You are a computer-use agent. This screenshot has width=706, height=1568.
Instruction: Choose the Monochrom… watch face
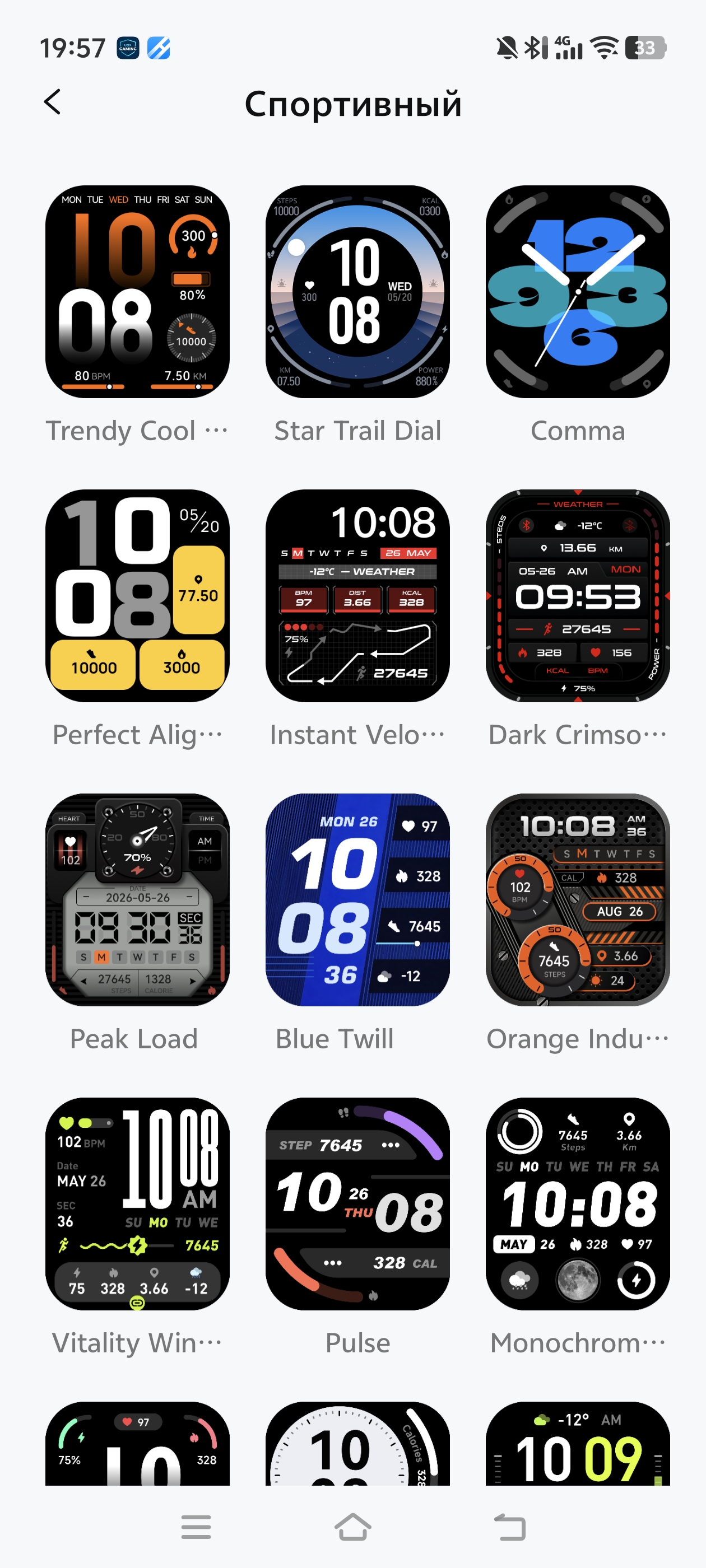tap(578, 1203)
